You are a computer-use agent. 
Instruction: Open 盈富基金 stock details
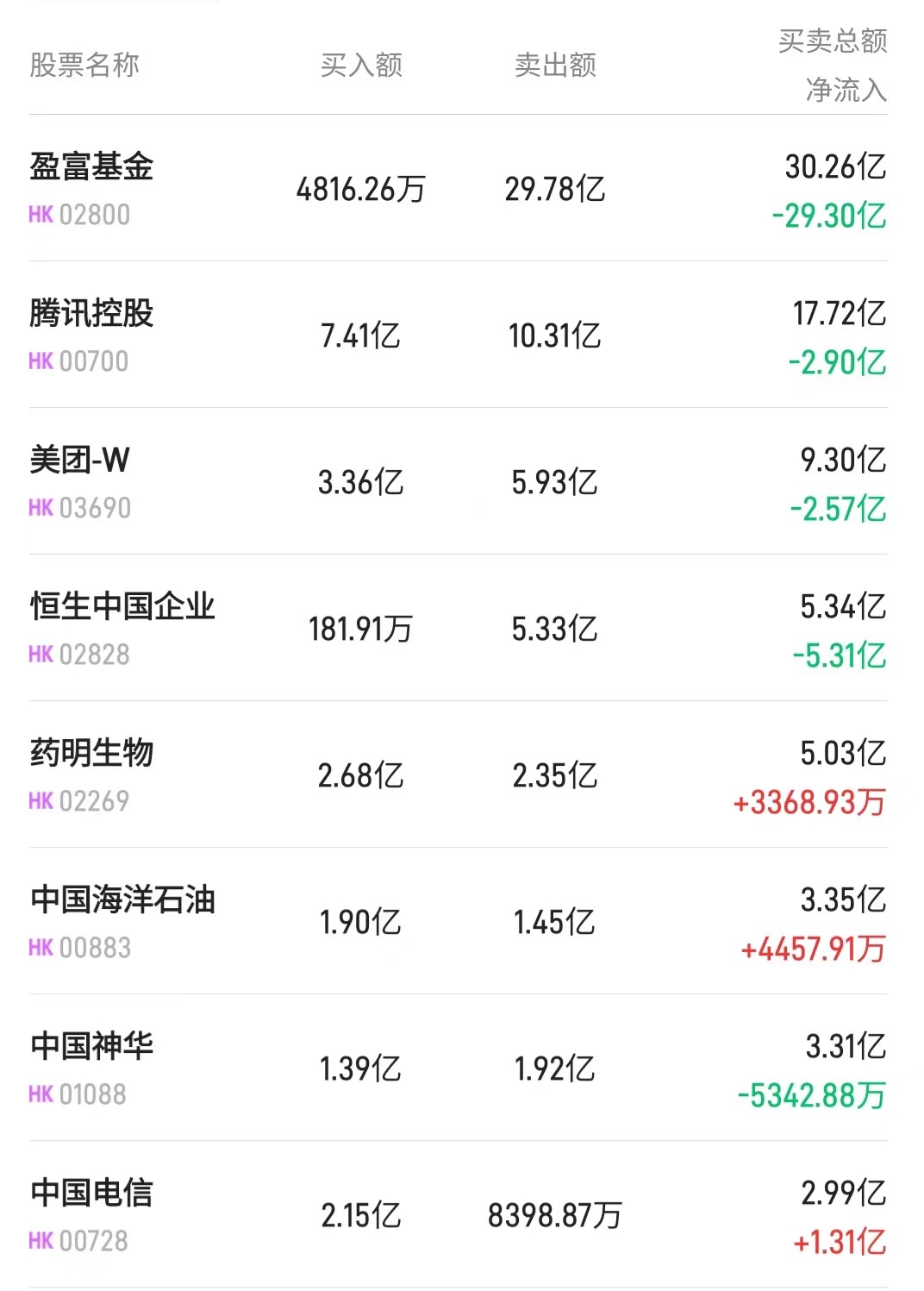click(91, 167)
